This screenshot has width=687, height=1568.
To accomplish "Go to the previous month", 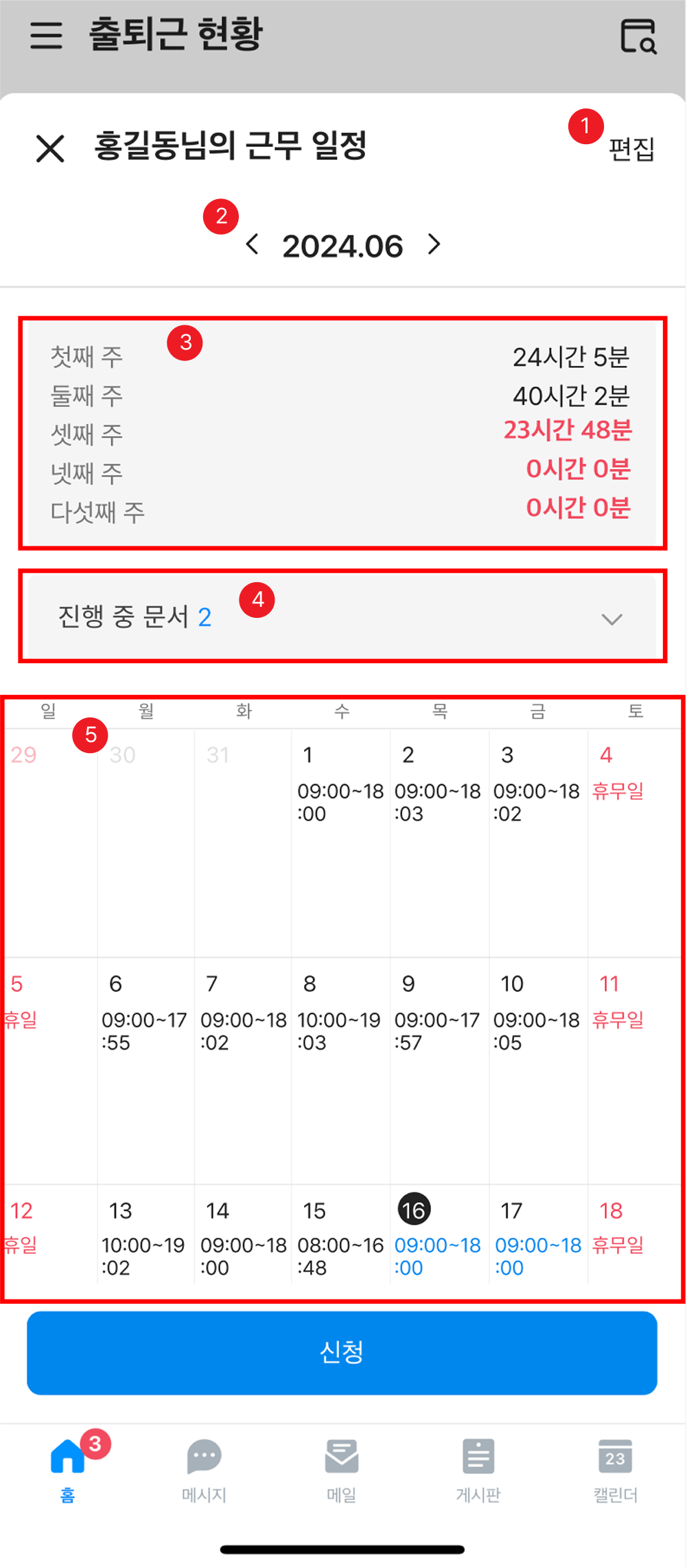I will click(253, 244).
